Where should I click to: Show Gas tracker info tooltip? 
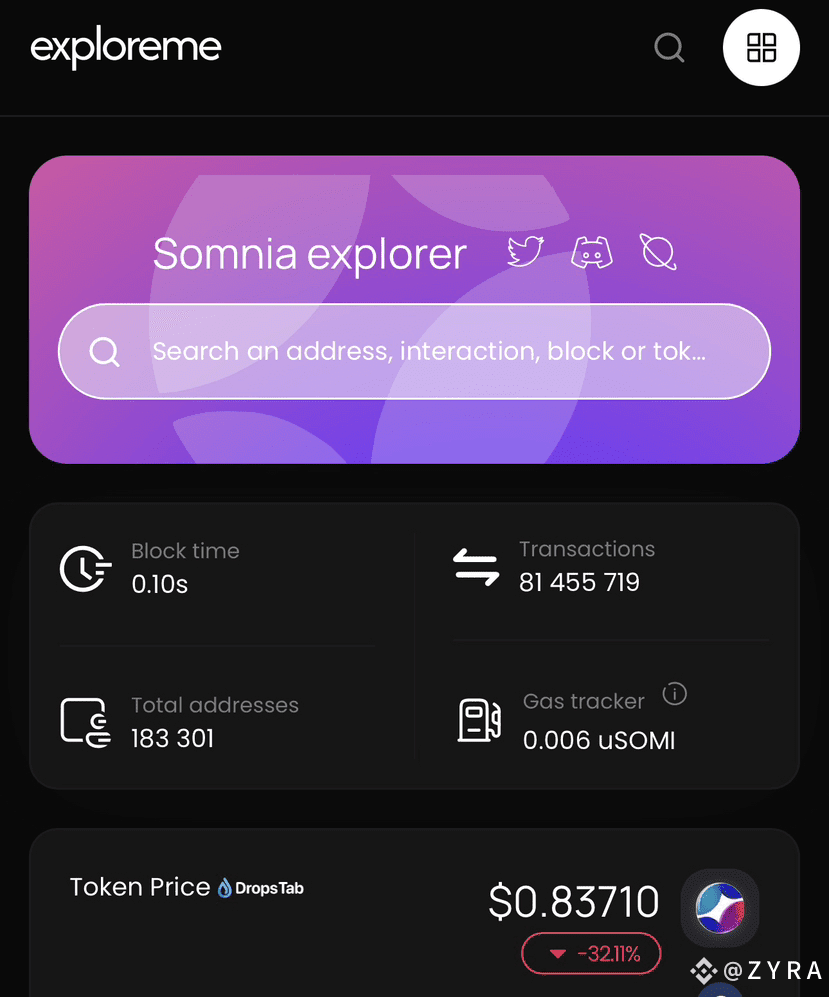675,693
